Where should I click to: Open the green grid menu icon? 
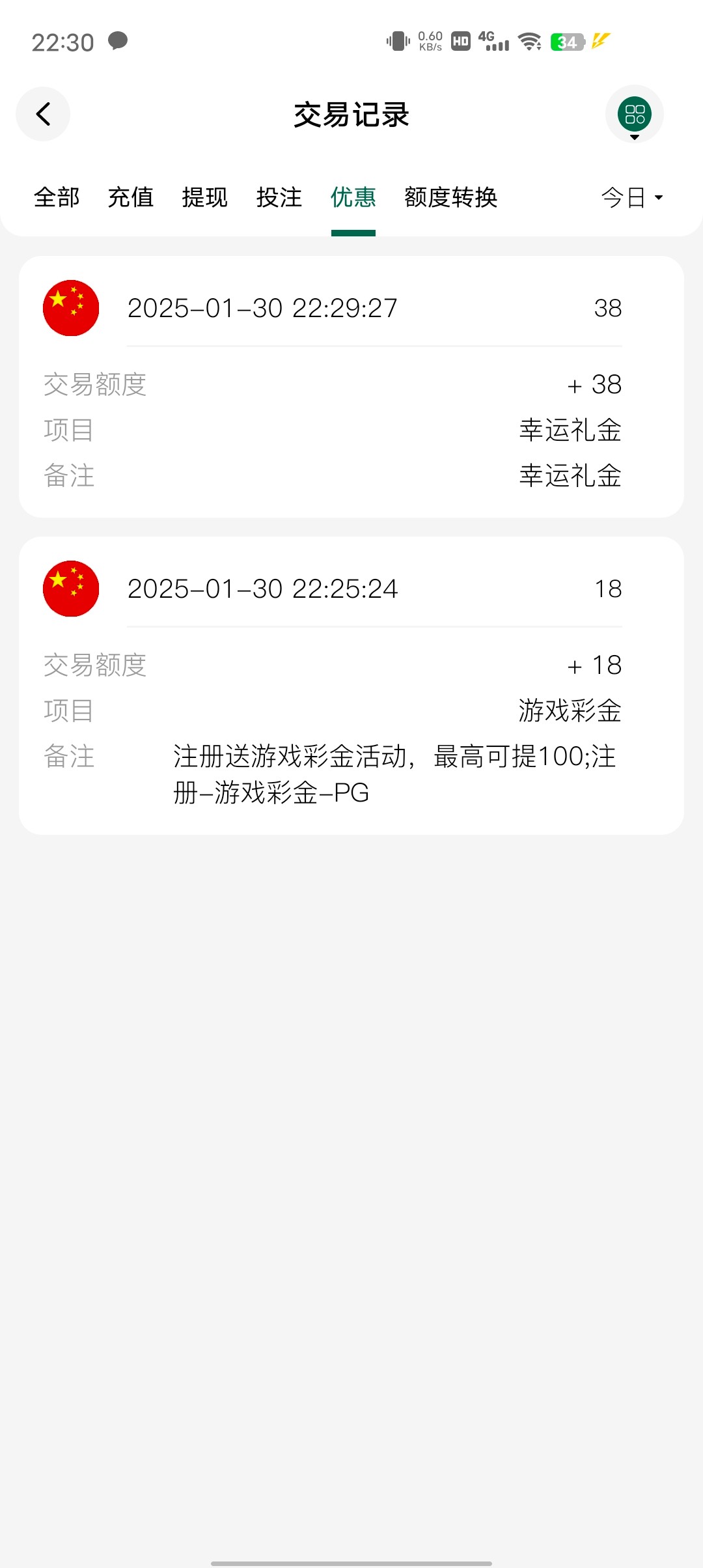coord(635,114)
